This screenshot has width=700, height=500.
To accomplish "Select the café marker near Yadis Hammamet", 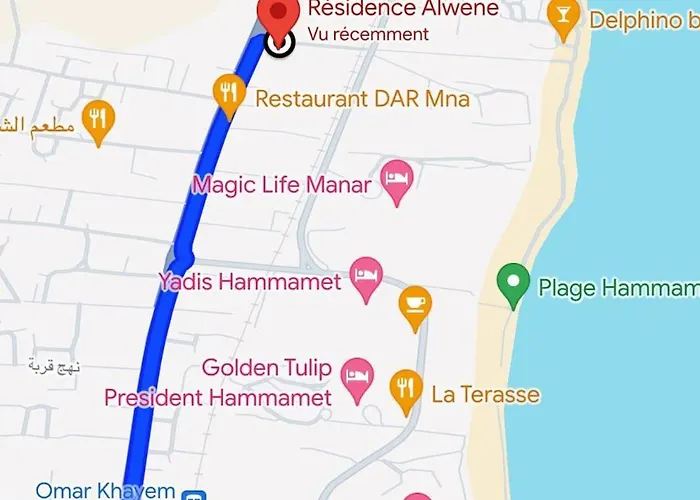I will click(415, 304).
